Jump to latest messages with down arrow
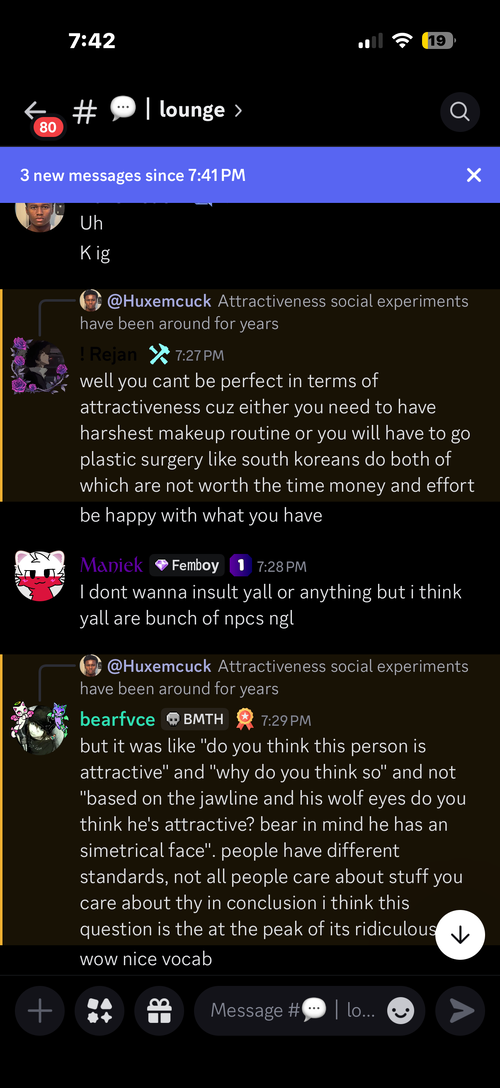 (460, 935)
